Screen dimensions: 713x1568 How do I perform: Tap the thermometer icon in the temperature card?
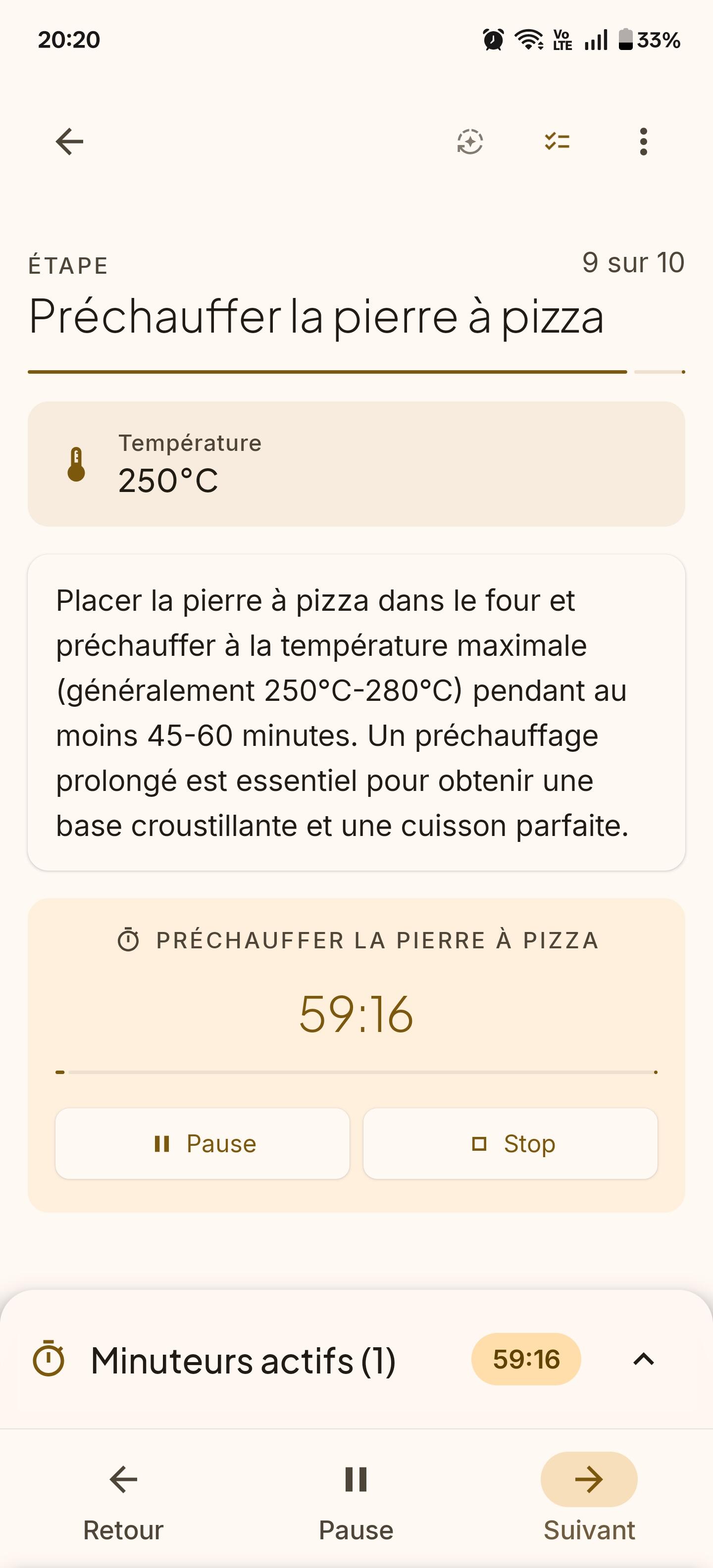point(75,464)
